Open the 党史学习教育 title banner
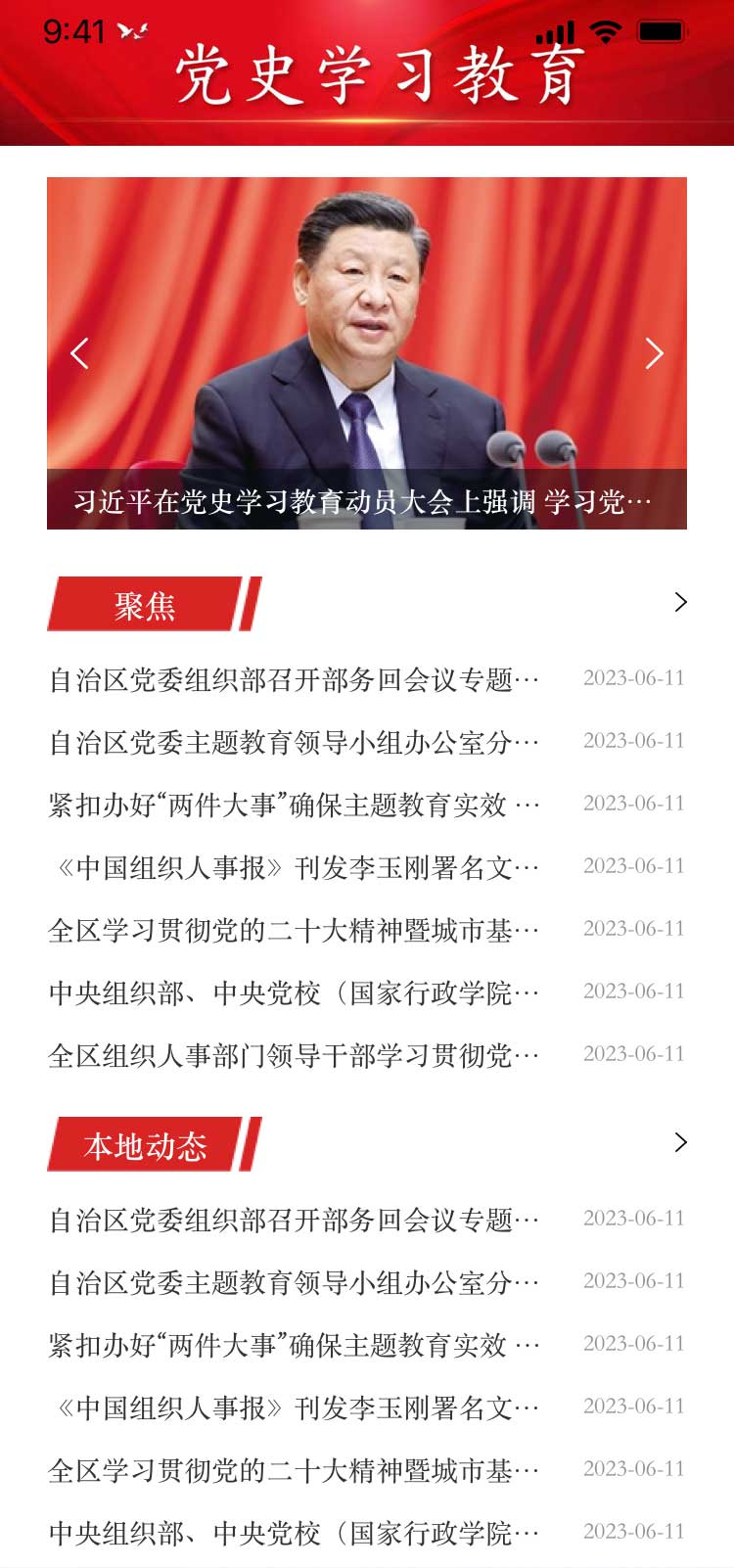 tap(375, 76)
